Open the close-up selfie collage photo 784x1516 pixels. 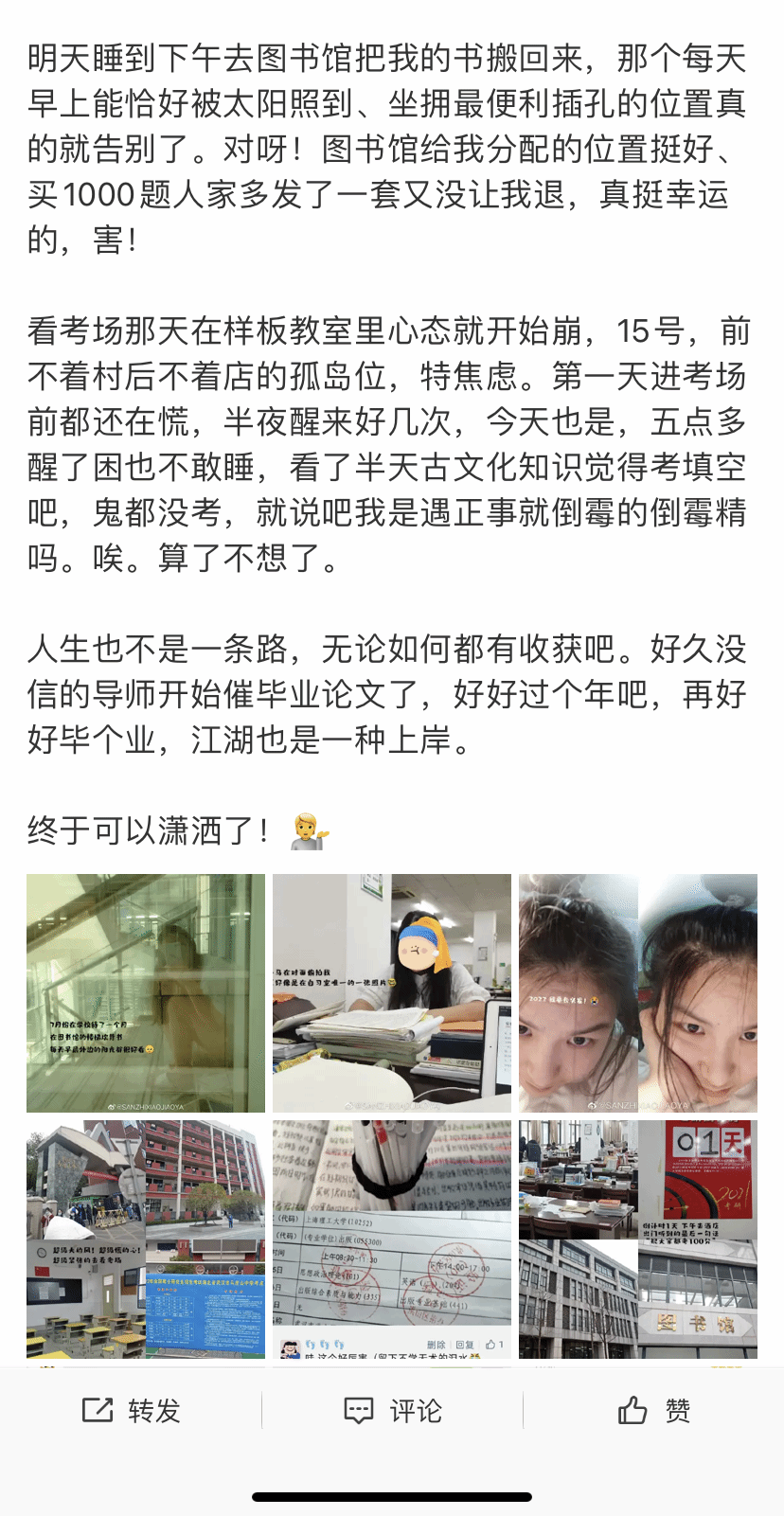pyautogui.click(x=637, y=992)
